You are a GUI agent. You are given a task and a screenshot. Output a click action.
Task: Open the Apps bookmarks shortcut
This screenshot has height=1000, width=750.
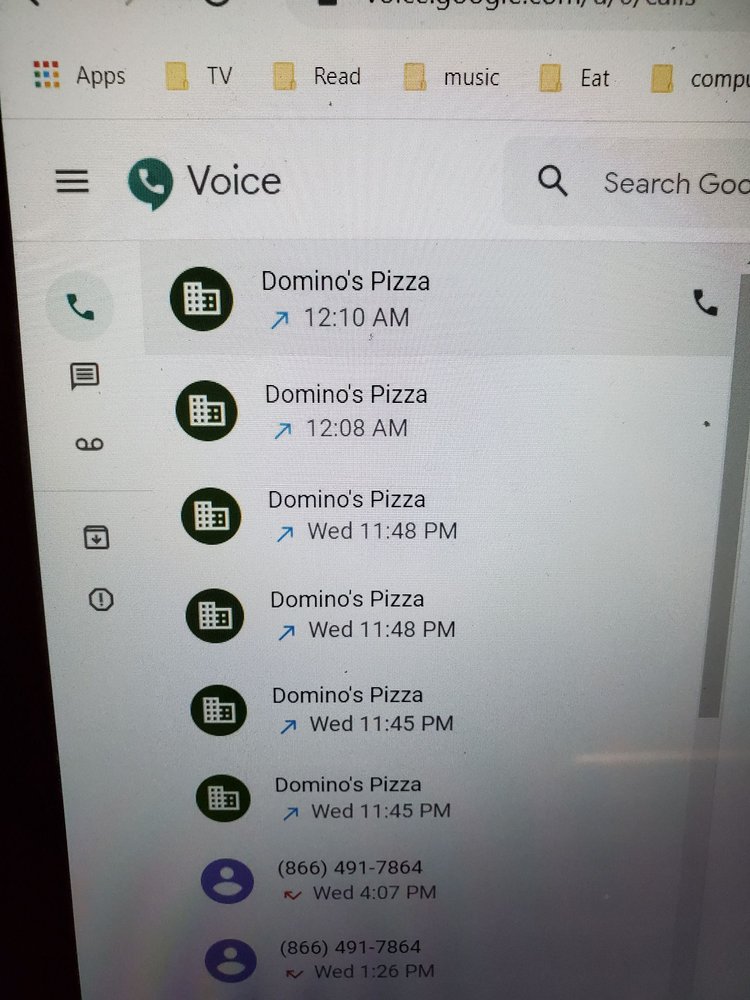pyautogui.click(x=80, y=76)
